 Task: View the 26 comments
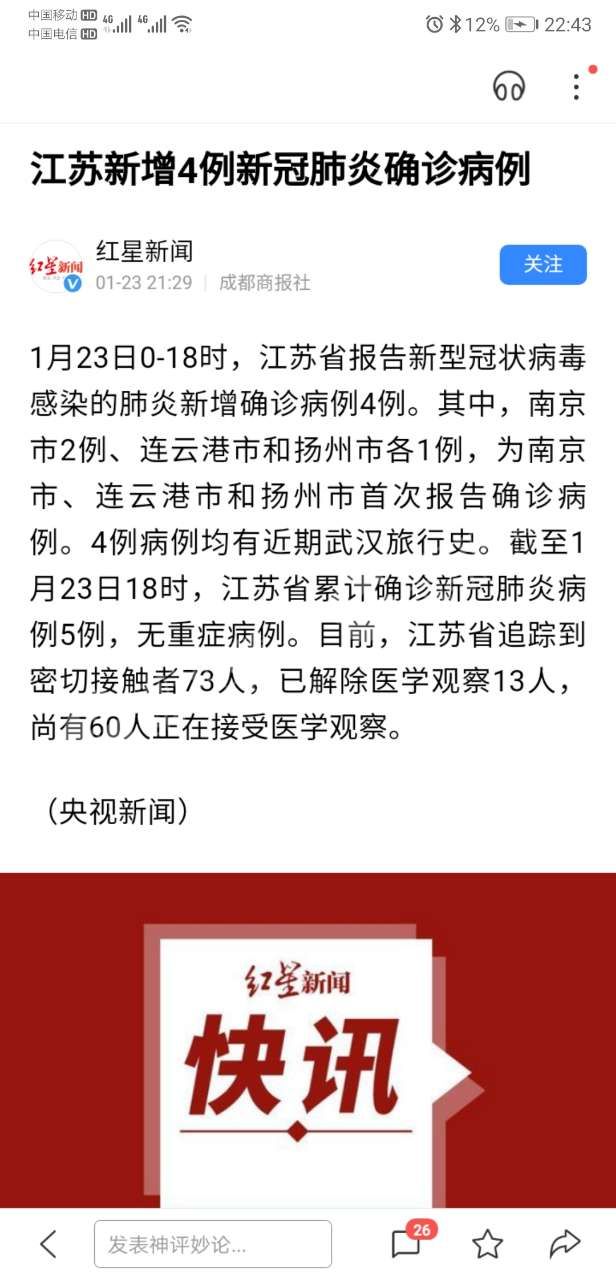(408, 1243)
